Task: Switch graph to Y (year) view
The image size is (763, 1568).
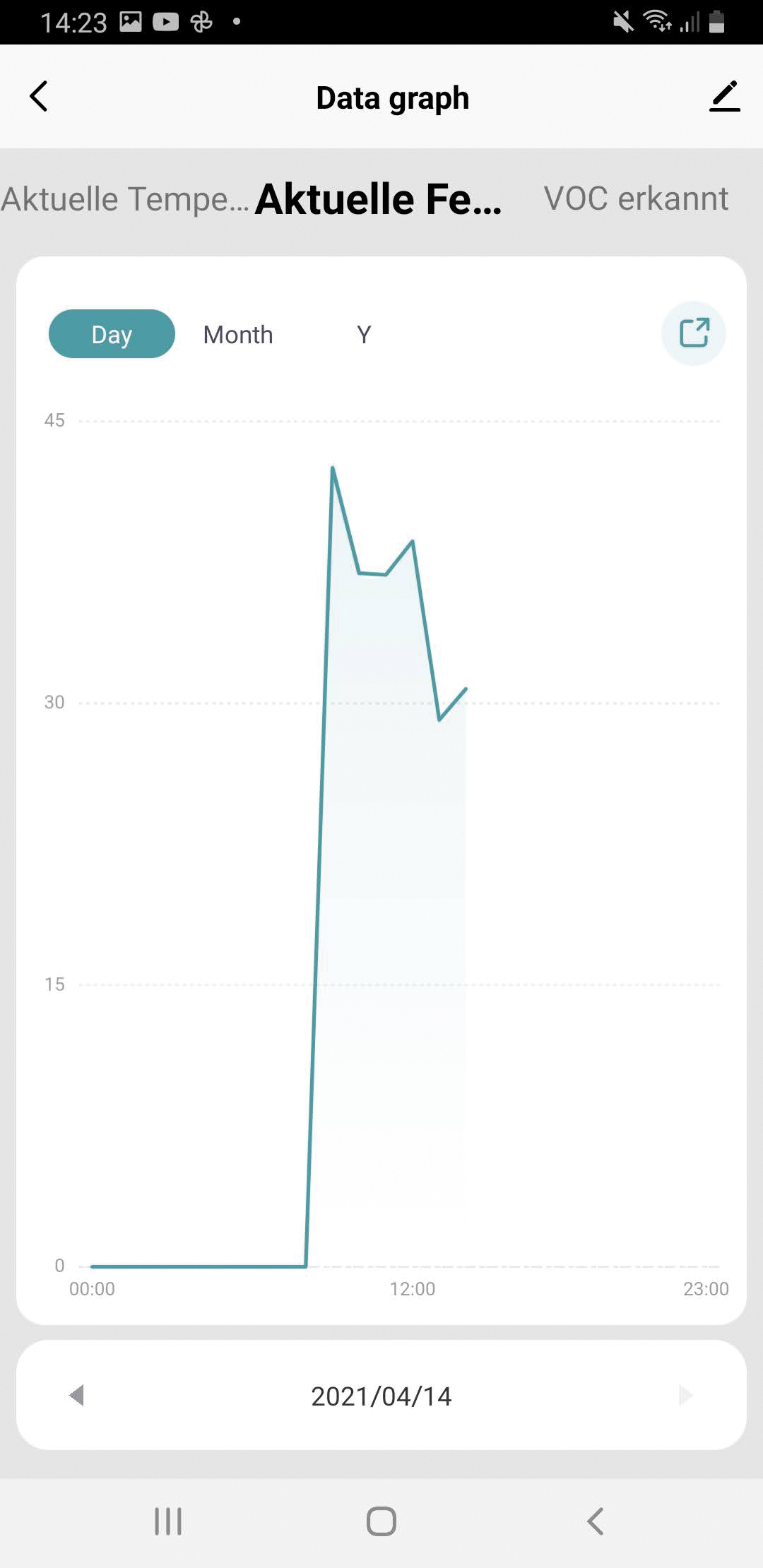Action: click(364, 334)
